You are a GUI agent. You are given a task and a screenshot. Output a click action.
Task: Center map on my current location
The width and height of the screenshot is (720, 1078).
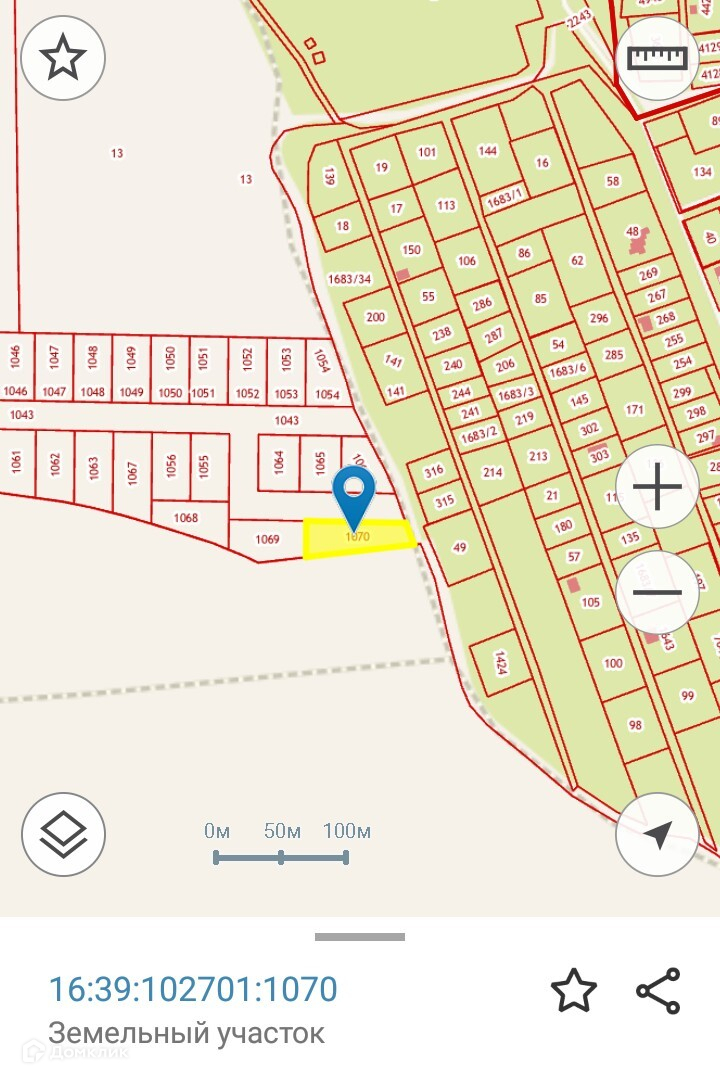[657, 834]
